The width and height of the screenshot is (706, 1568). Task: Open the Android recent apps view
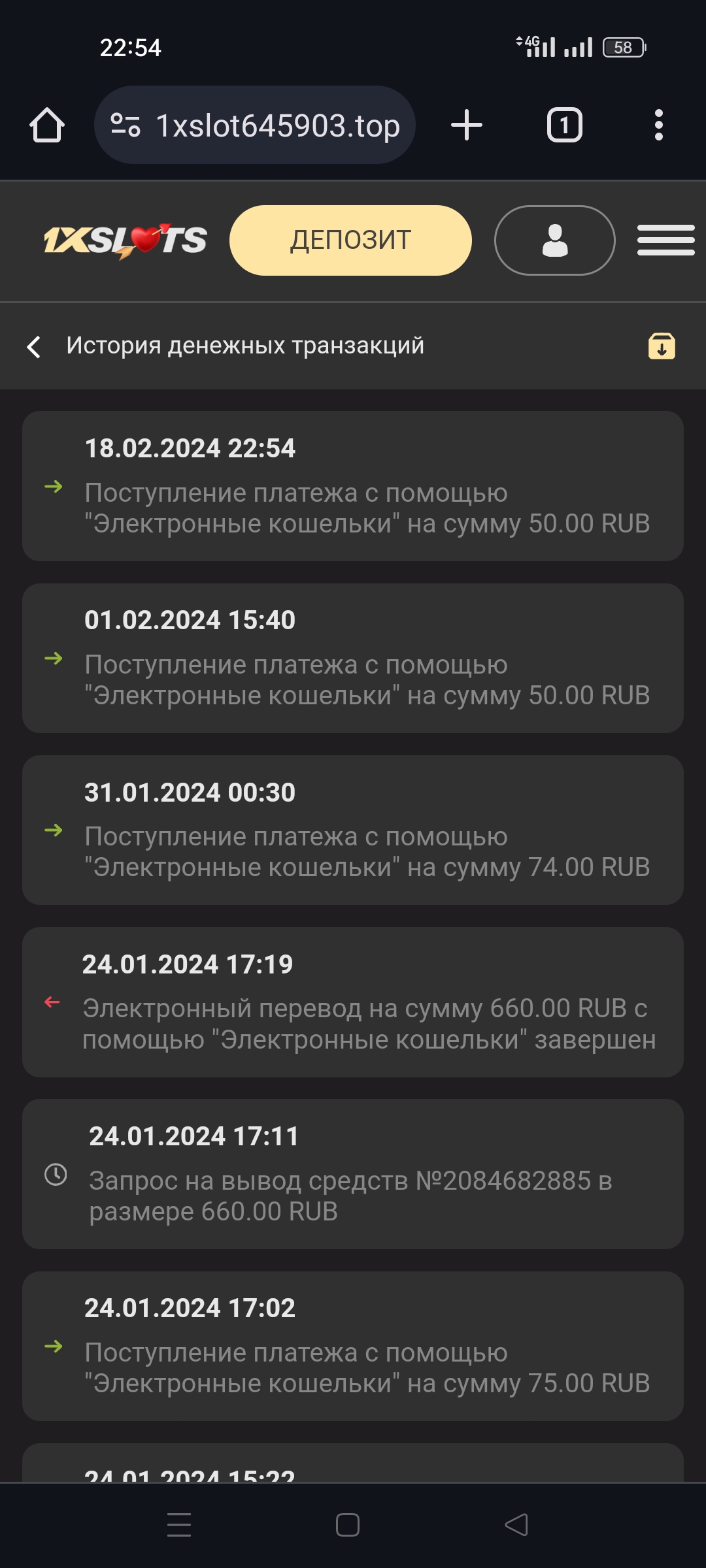(x=179, y=1525)
